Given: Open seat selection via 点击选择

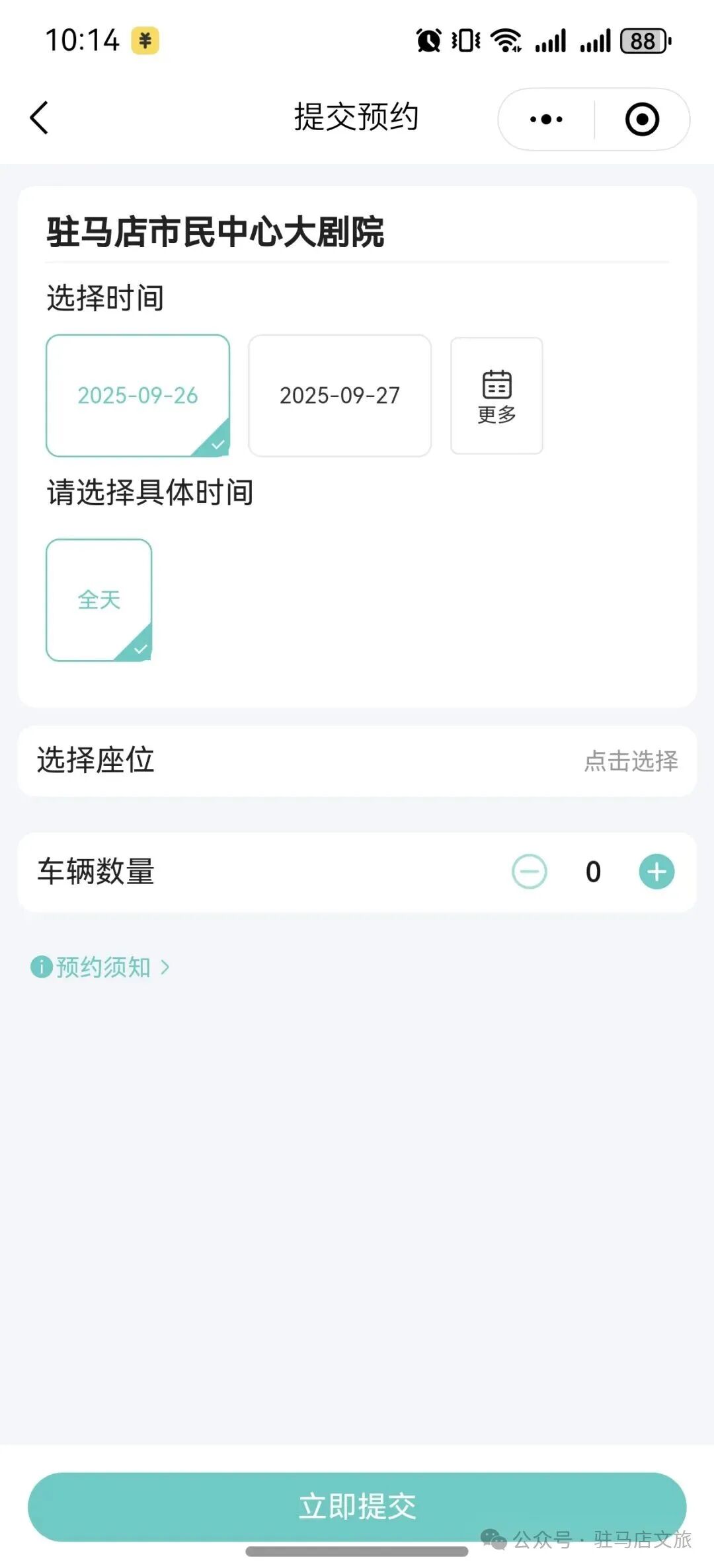Looking at the screenshot, I should coord(630,761).
